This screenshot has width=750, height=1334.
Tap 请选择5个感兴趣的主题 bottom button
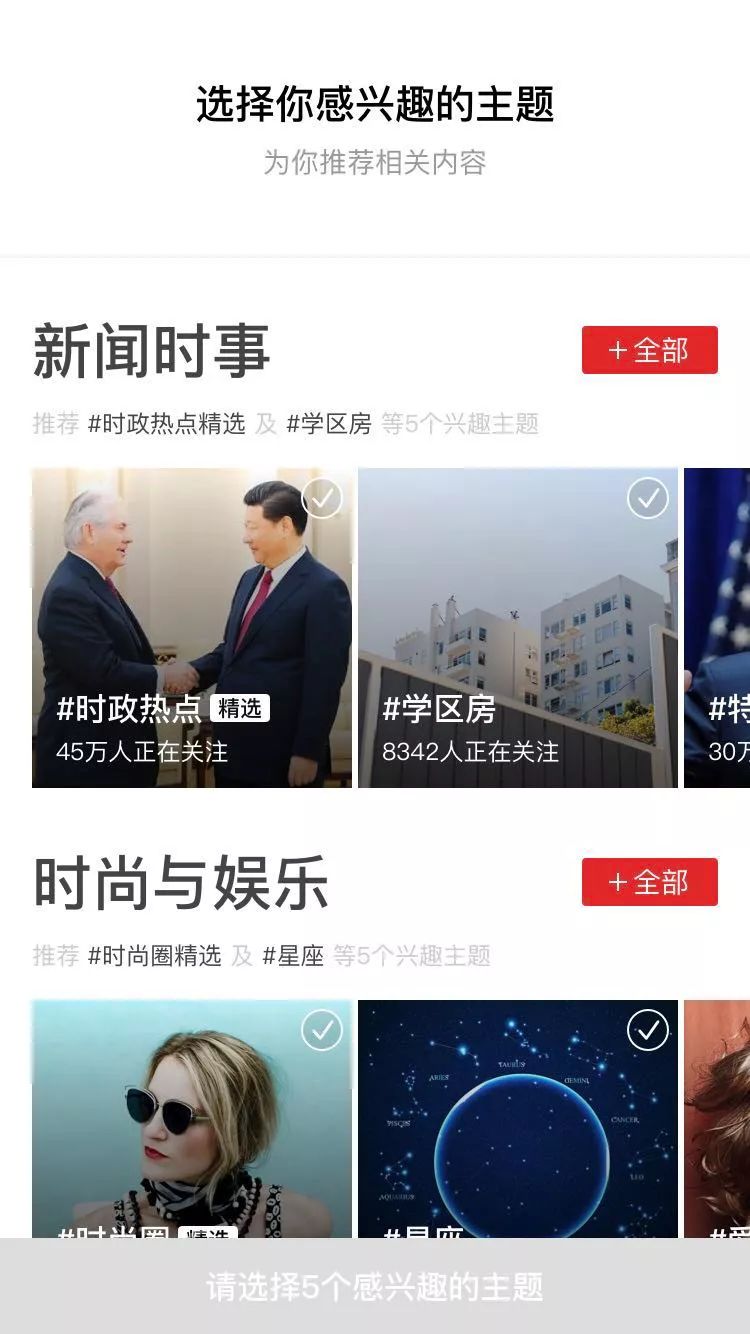pos(375,1286)
